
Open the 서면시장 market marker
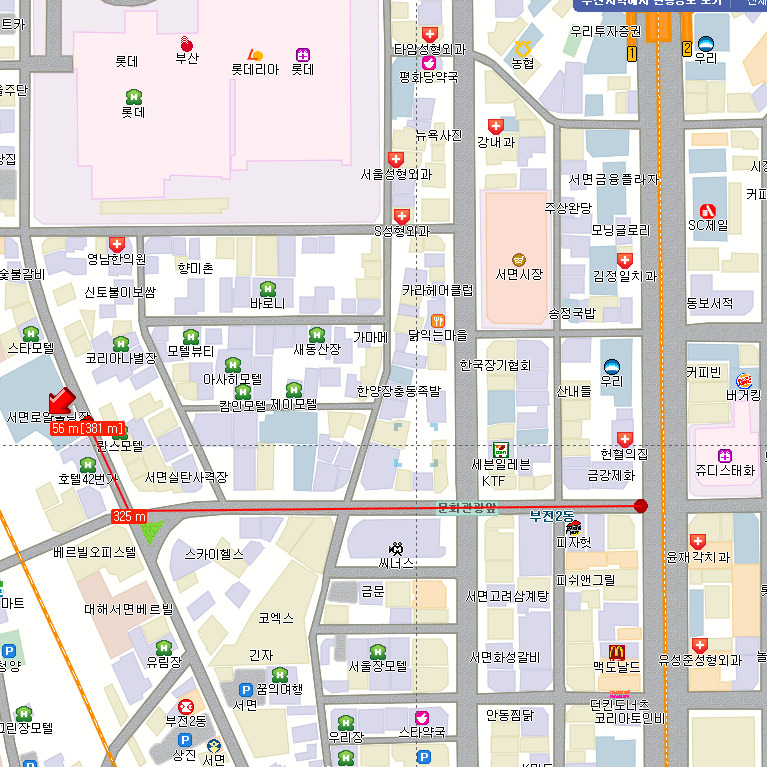click(518, 259)
